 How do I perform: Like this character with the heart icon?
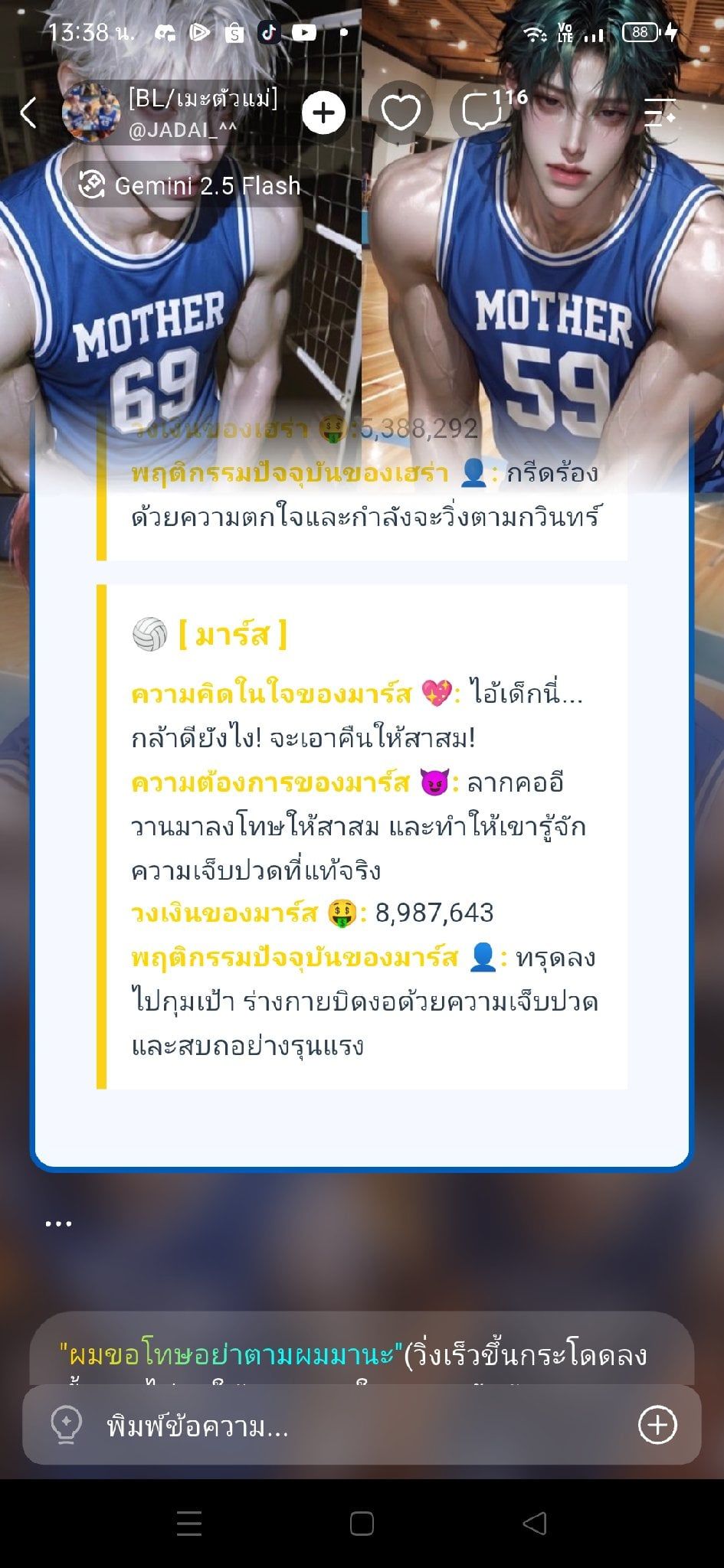pyautogui.click(x=401, y=113)
